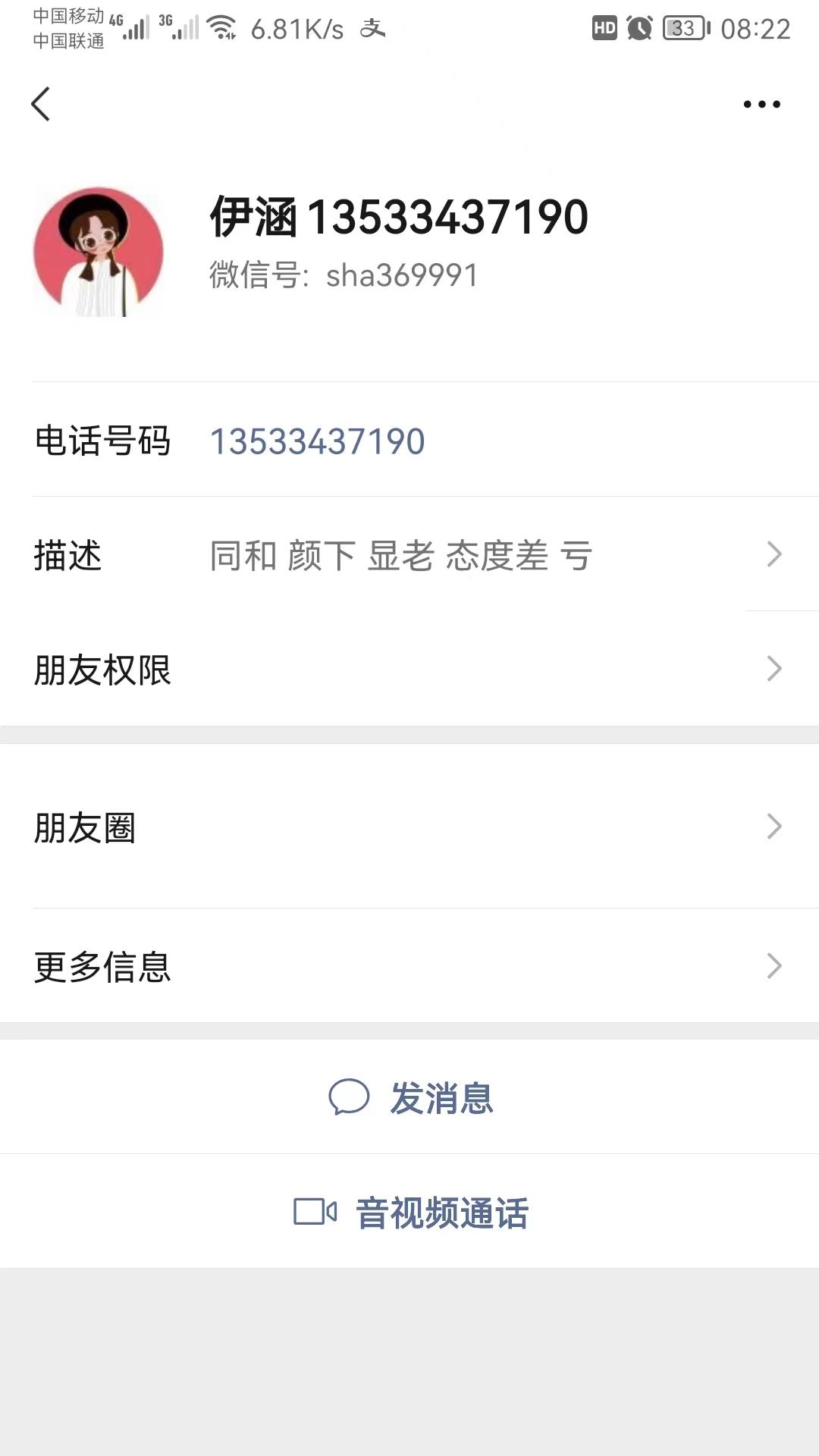View this contact's 朋友圈 Moments
819x1456 pixels.
409,827
